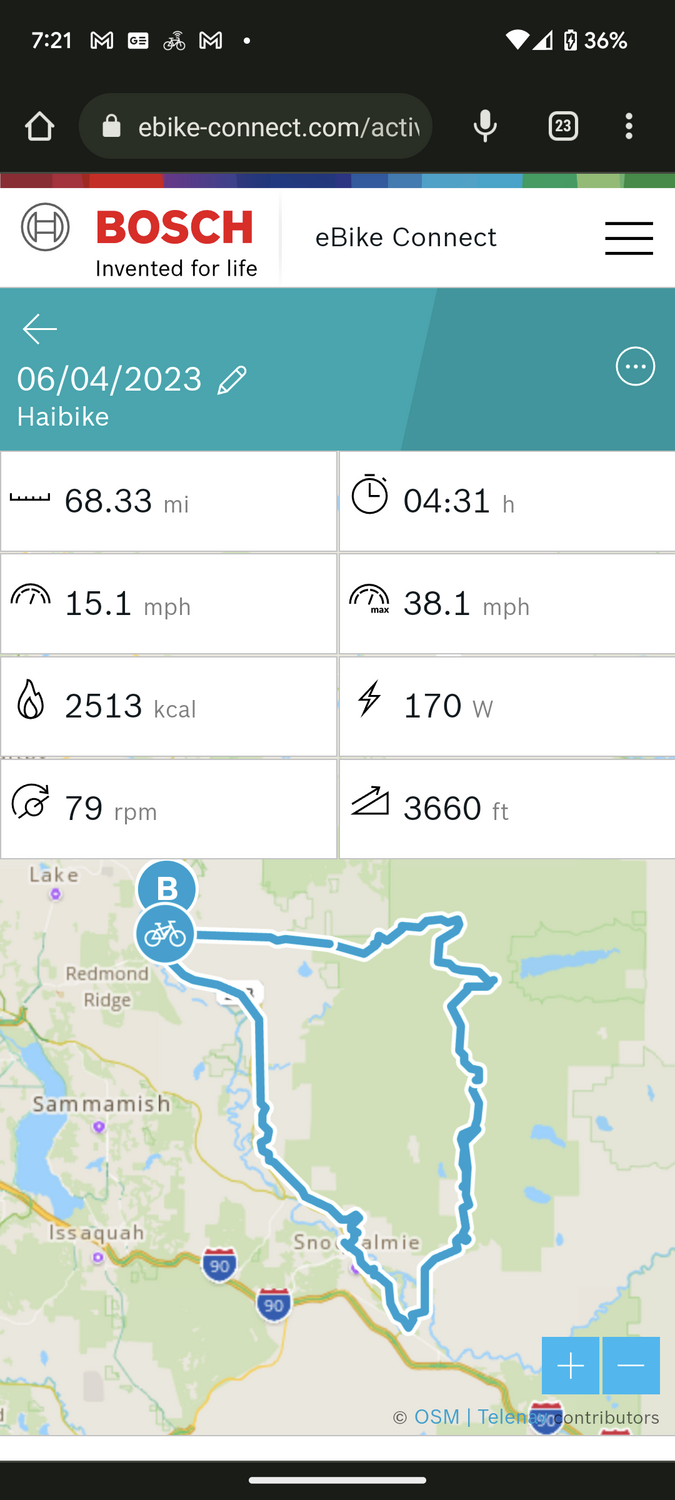
Task: Zoom out on the route map
Action: (631, 1366)
